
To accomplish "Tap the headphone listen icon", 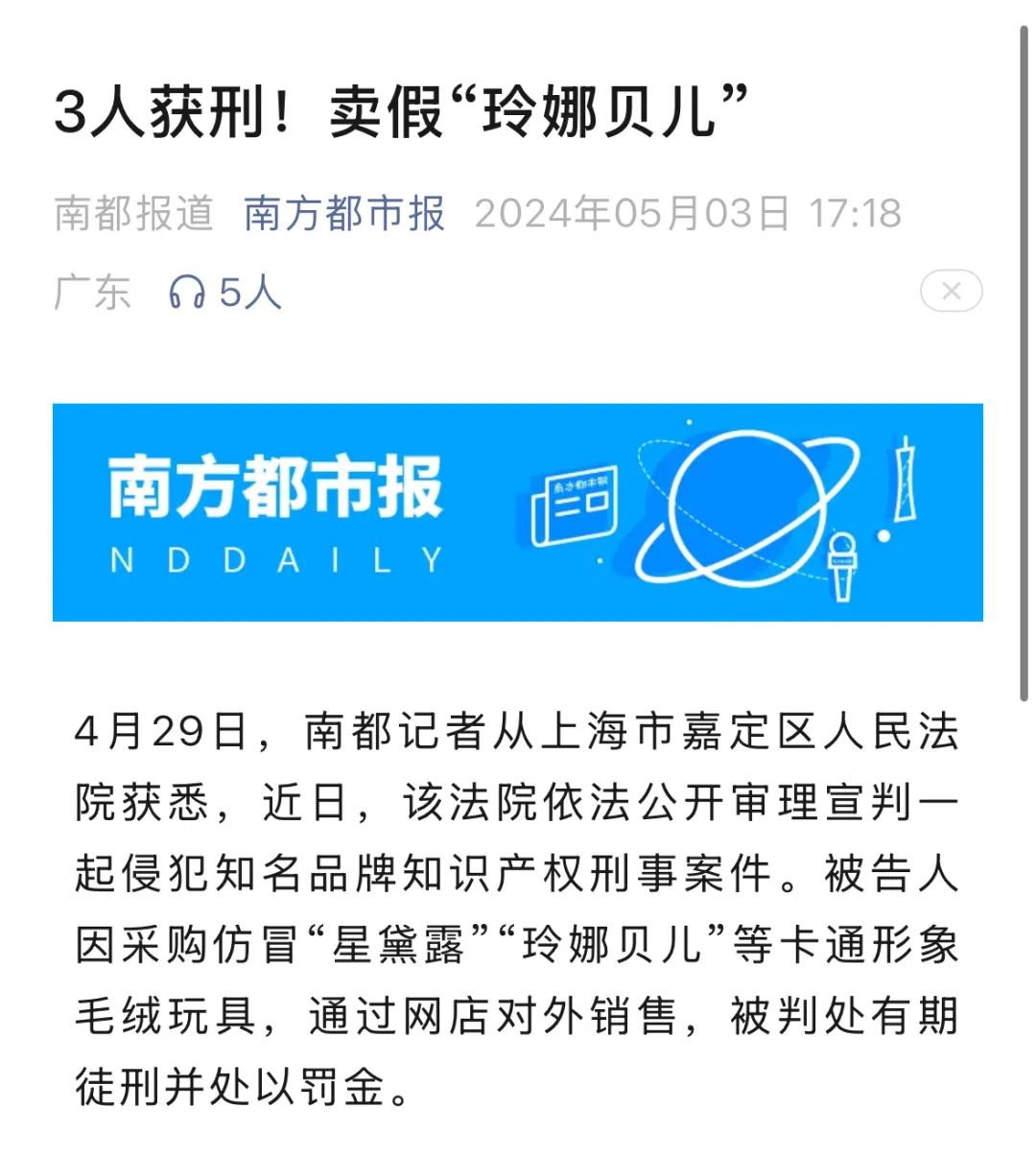I will pyautogui.click(x=187, y=292).
